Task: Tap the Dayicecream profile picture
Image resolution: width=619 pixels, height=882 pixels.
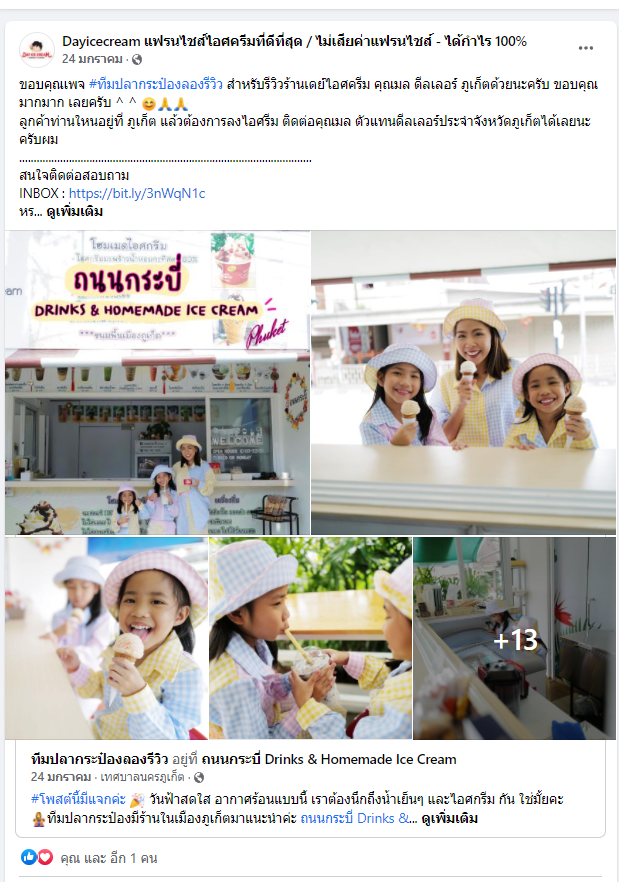Action: coord(36,49)
